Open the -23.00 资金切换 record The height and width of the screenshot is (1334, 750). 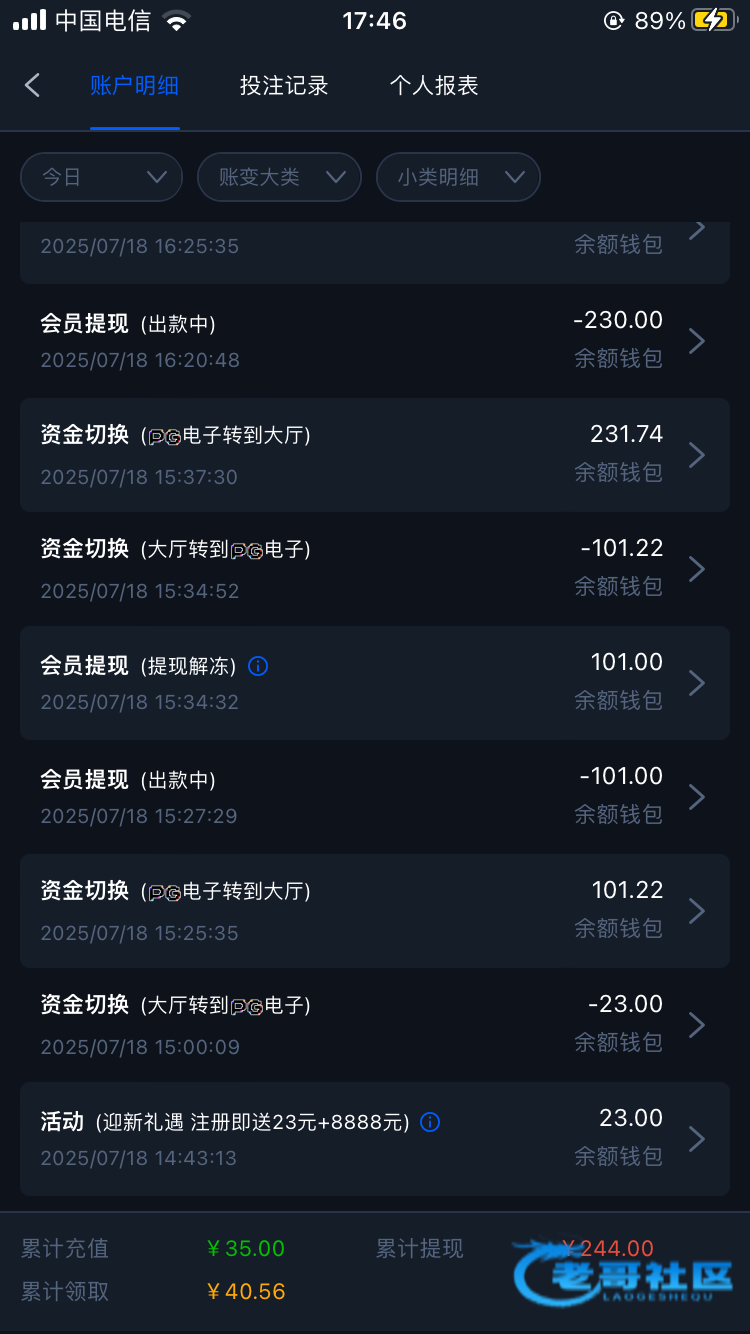pyautogui.click(x=374, y=1025)
